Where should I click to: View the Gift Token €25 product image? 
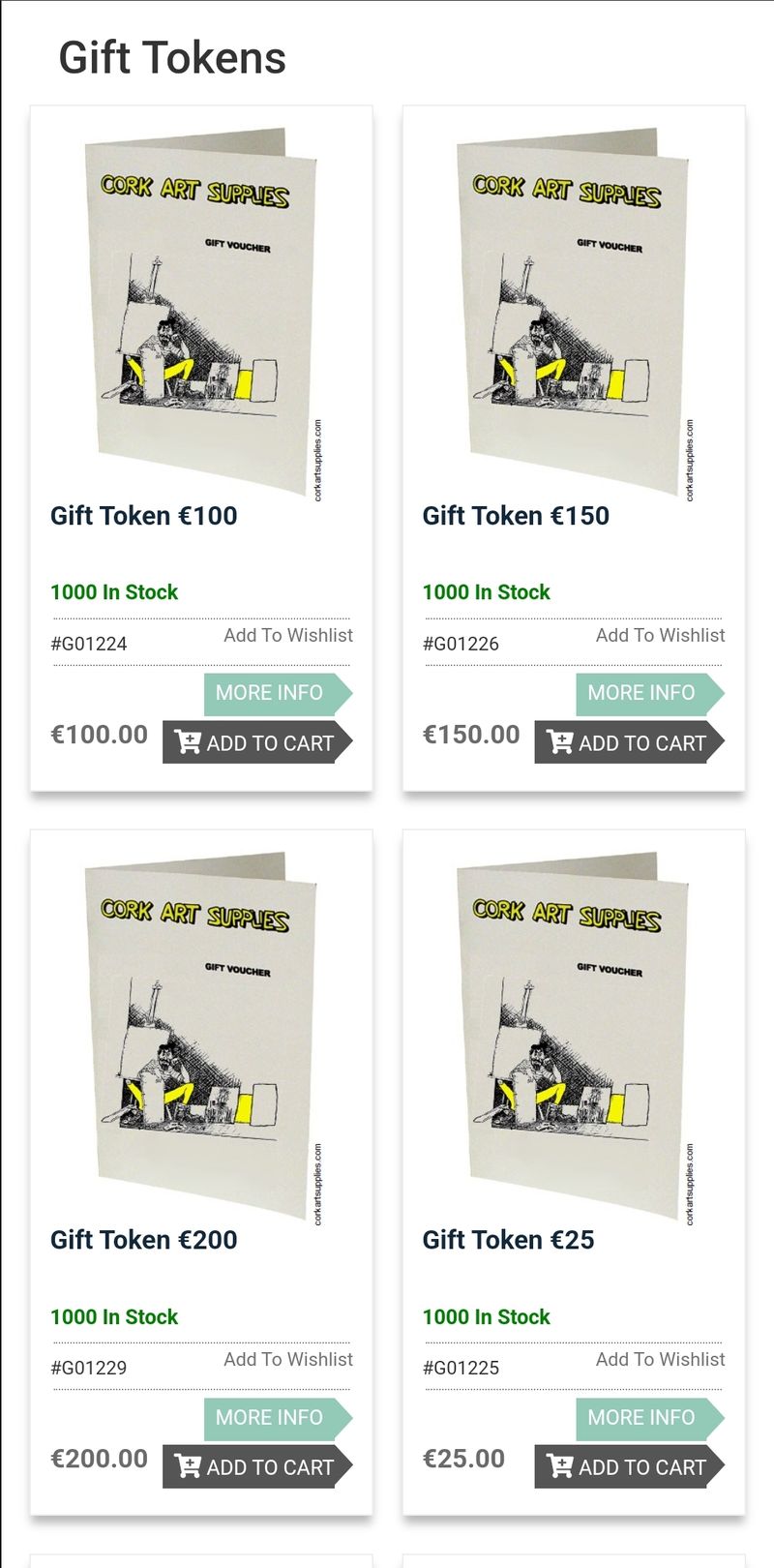point(574,1034)
